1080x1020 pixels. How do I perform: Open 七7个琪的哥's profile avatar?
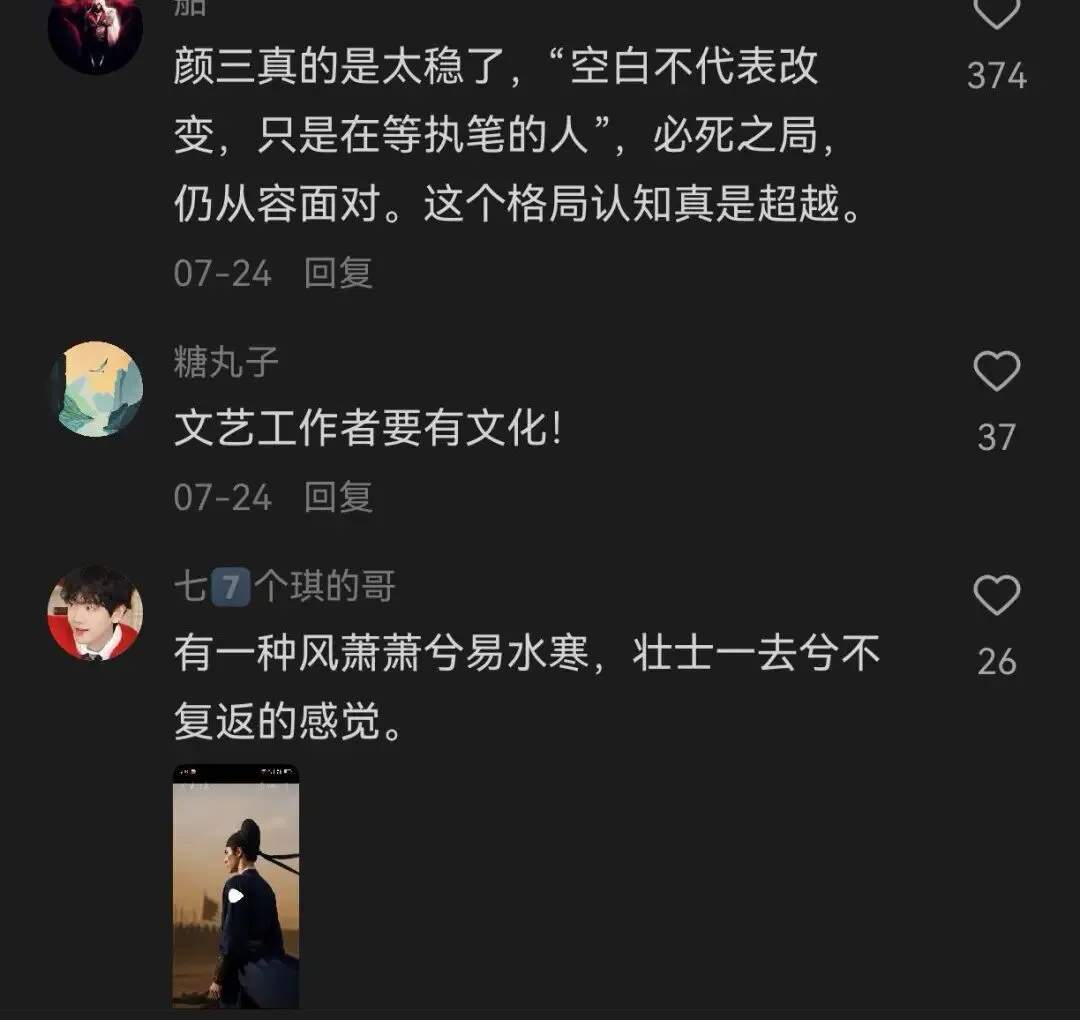pos(96,612)
